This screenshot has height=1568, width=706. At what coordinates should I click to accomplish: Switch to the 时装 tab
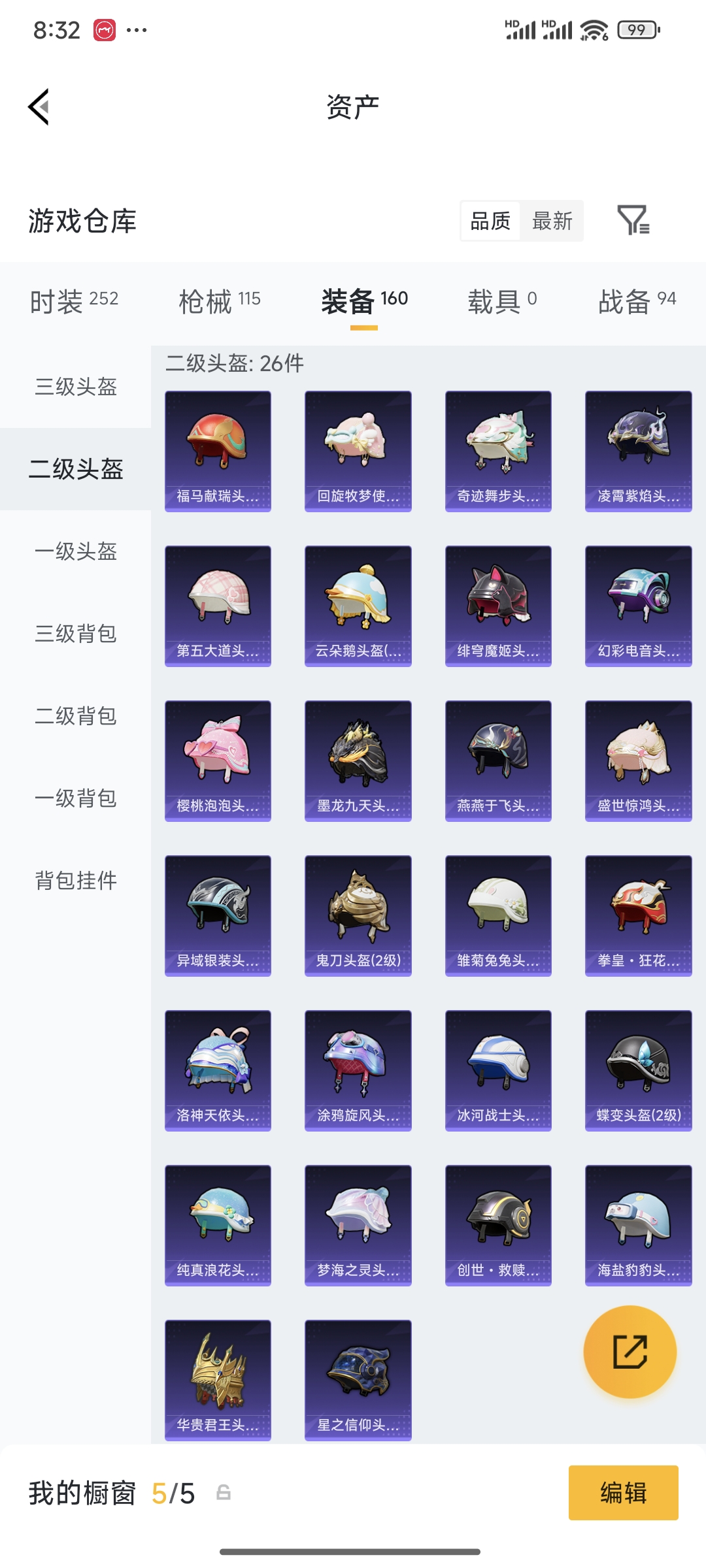[x=74, y=301]
